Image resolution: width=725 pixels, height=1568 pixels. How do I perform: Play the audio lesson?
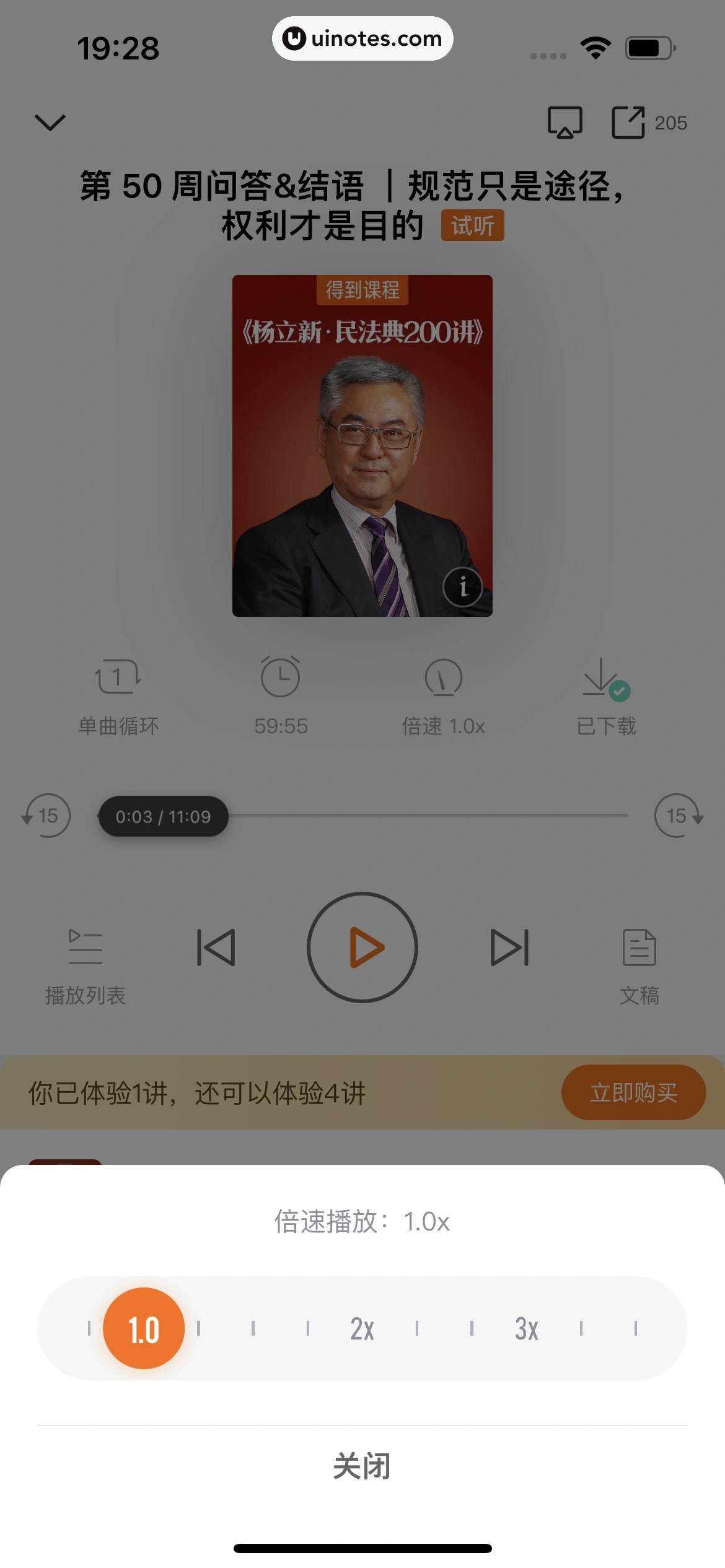(x=362, y=947)
